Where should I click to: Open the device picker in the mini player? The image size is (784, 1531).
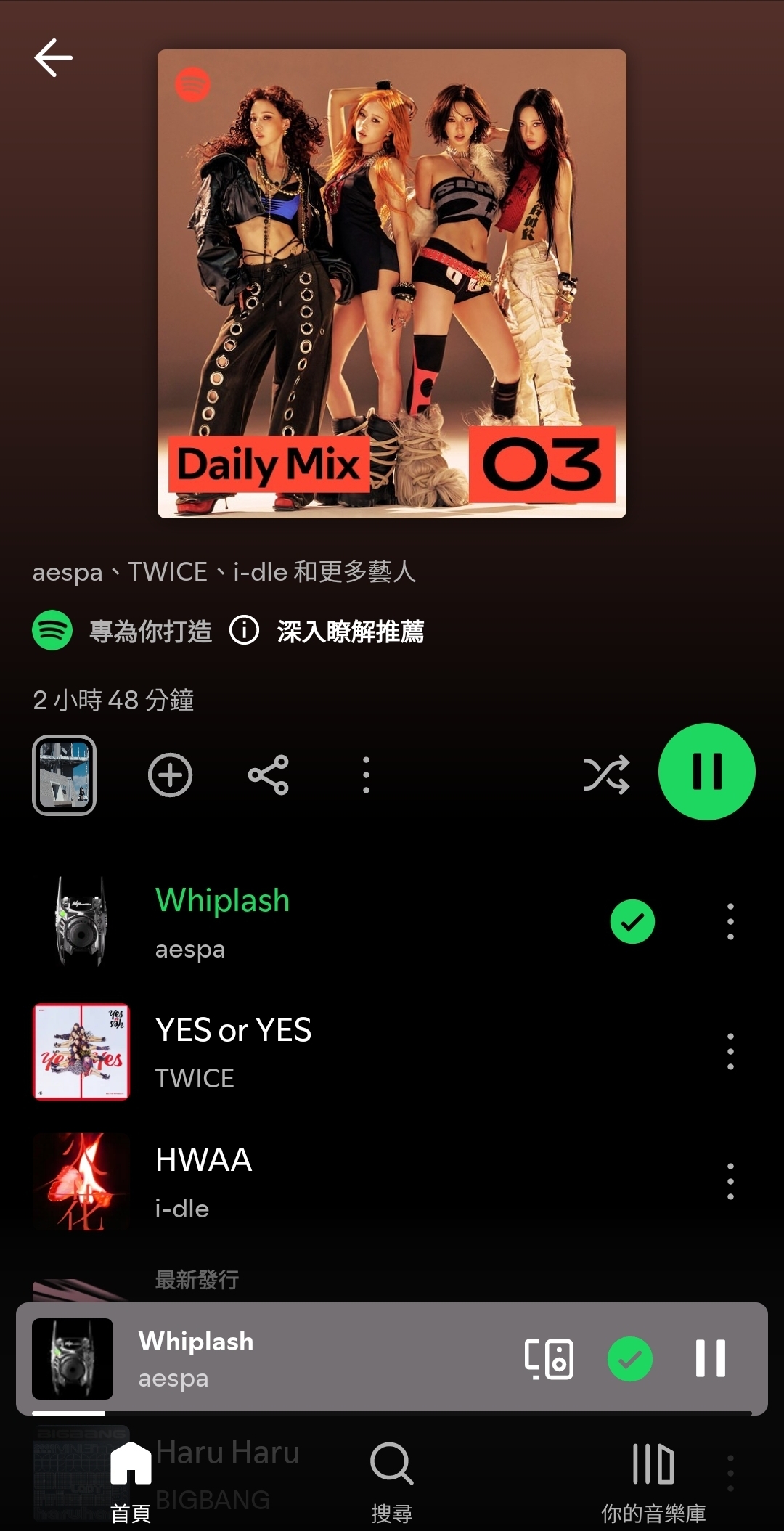549,1359
